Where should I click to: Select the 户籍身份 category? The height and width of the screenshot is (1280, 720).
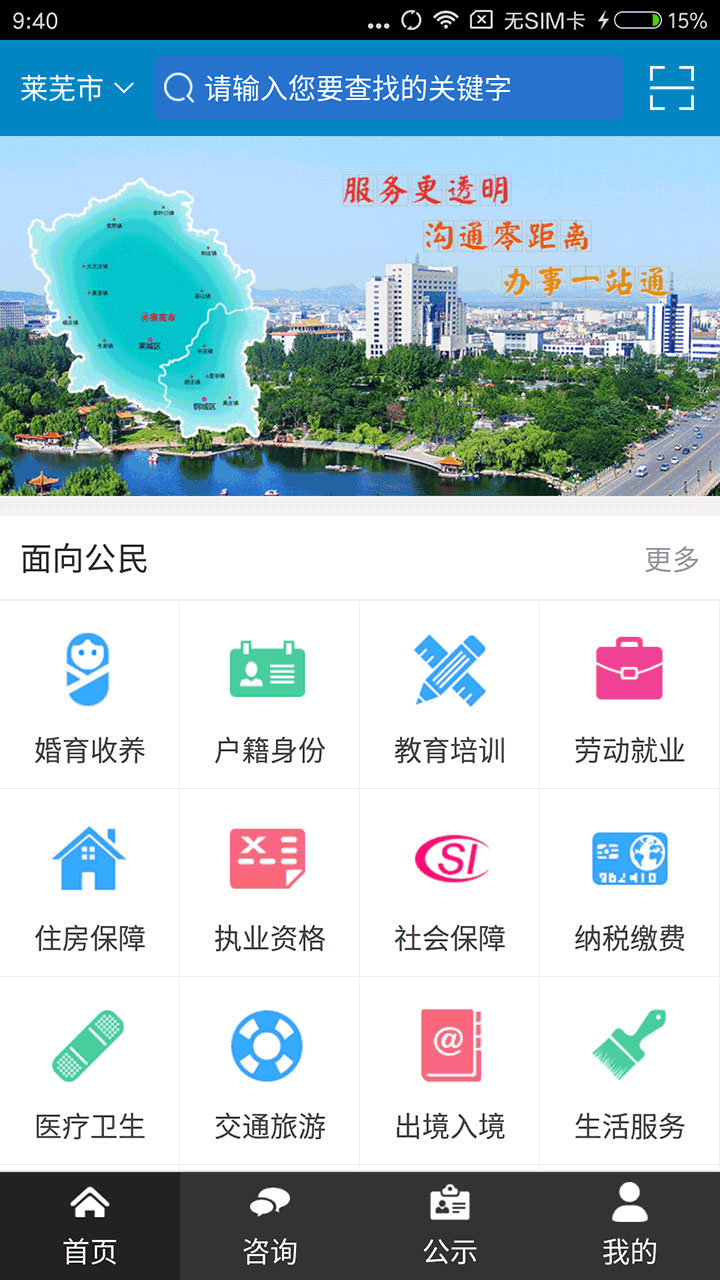(269, 695)
